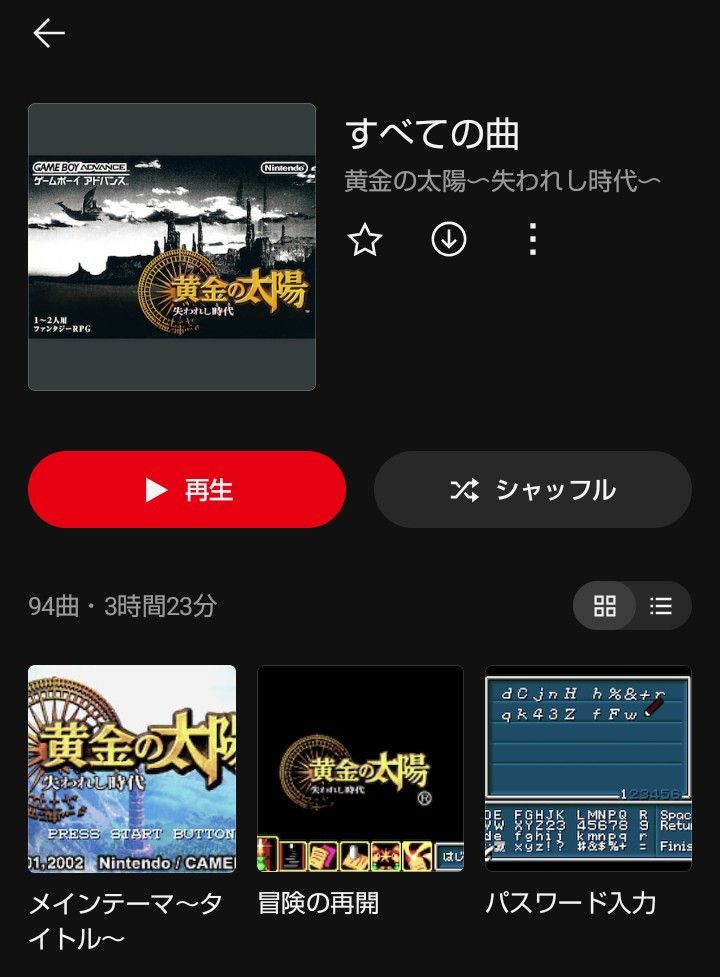Choose the track パスワード入力

(588, 768)
